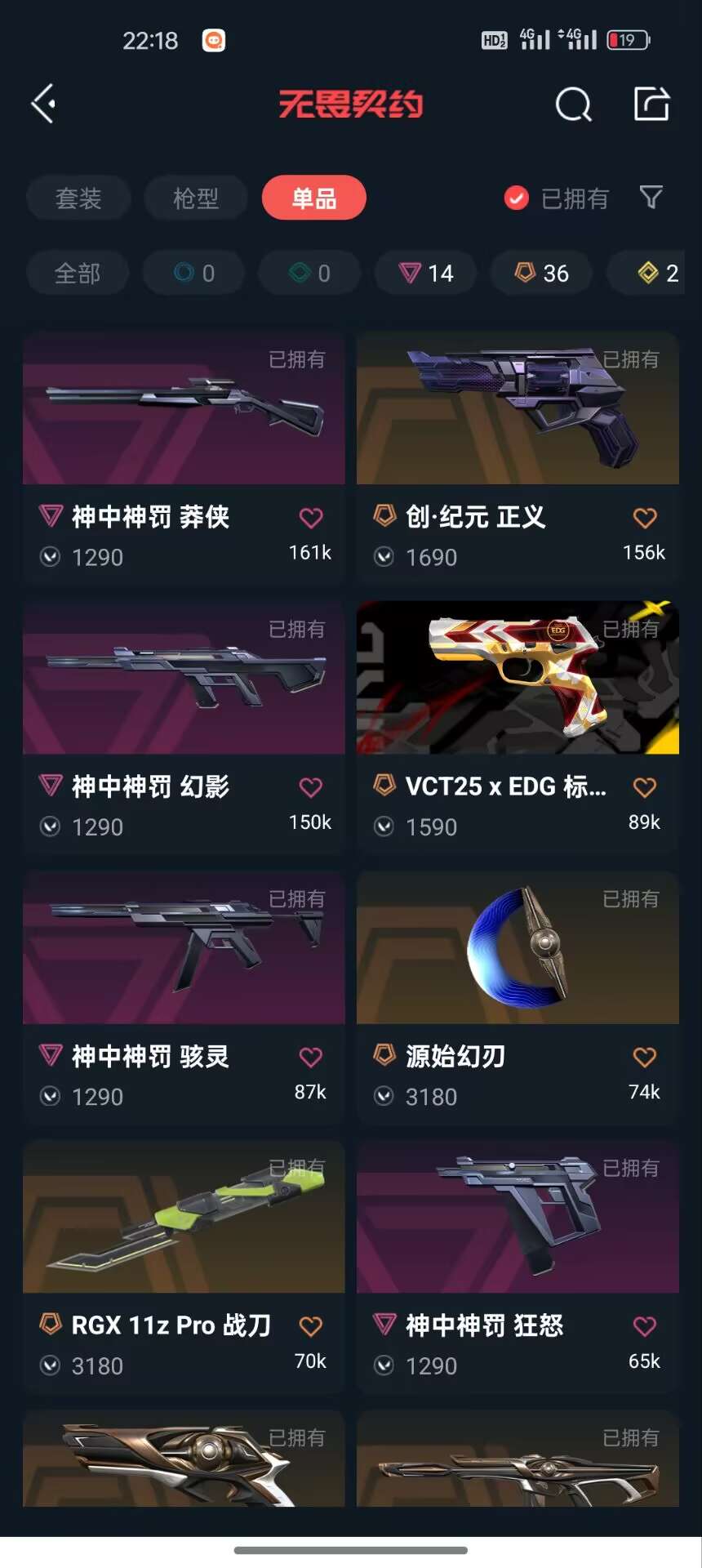Switch to the 枪型 tab
Screen dimensions: 702x1568
(196, 198)
